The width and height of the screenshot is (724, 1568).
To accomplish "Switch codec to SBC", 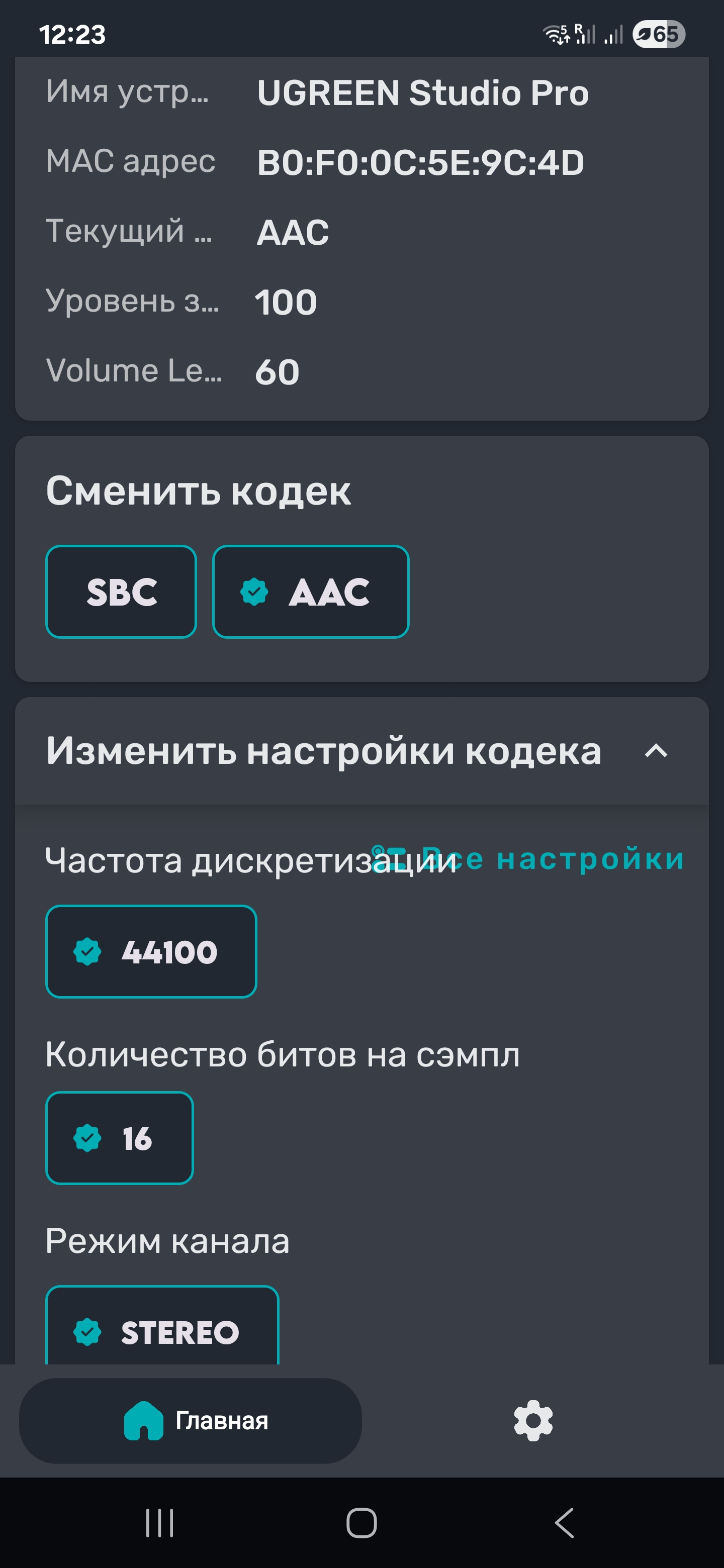I will 121,592.
